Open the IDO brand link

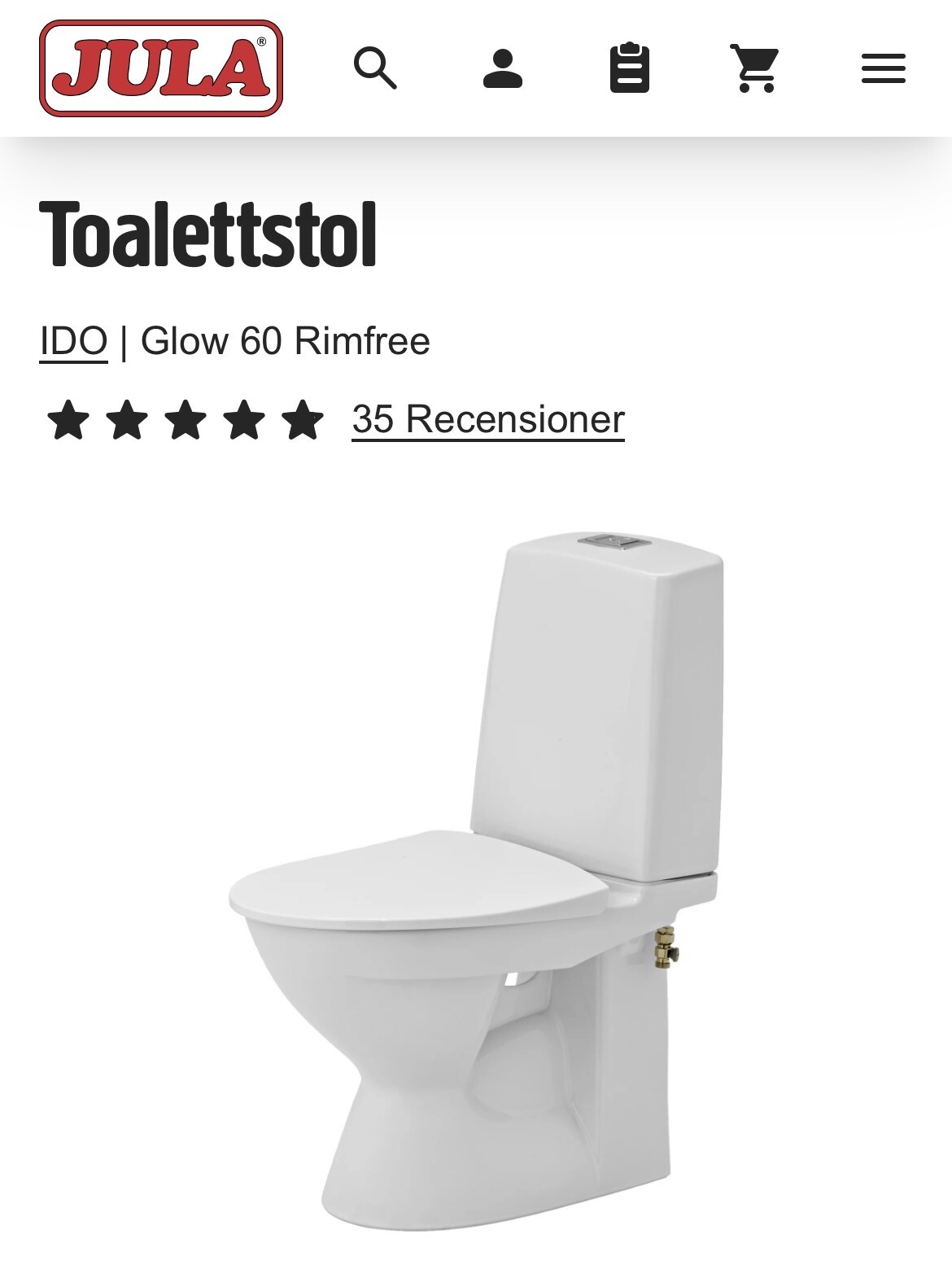pos(73,340)
